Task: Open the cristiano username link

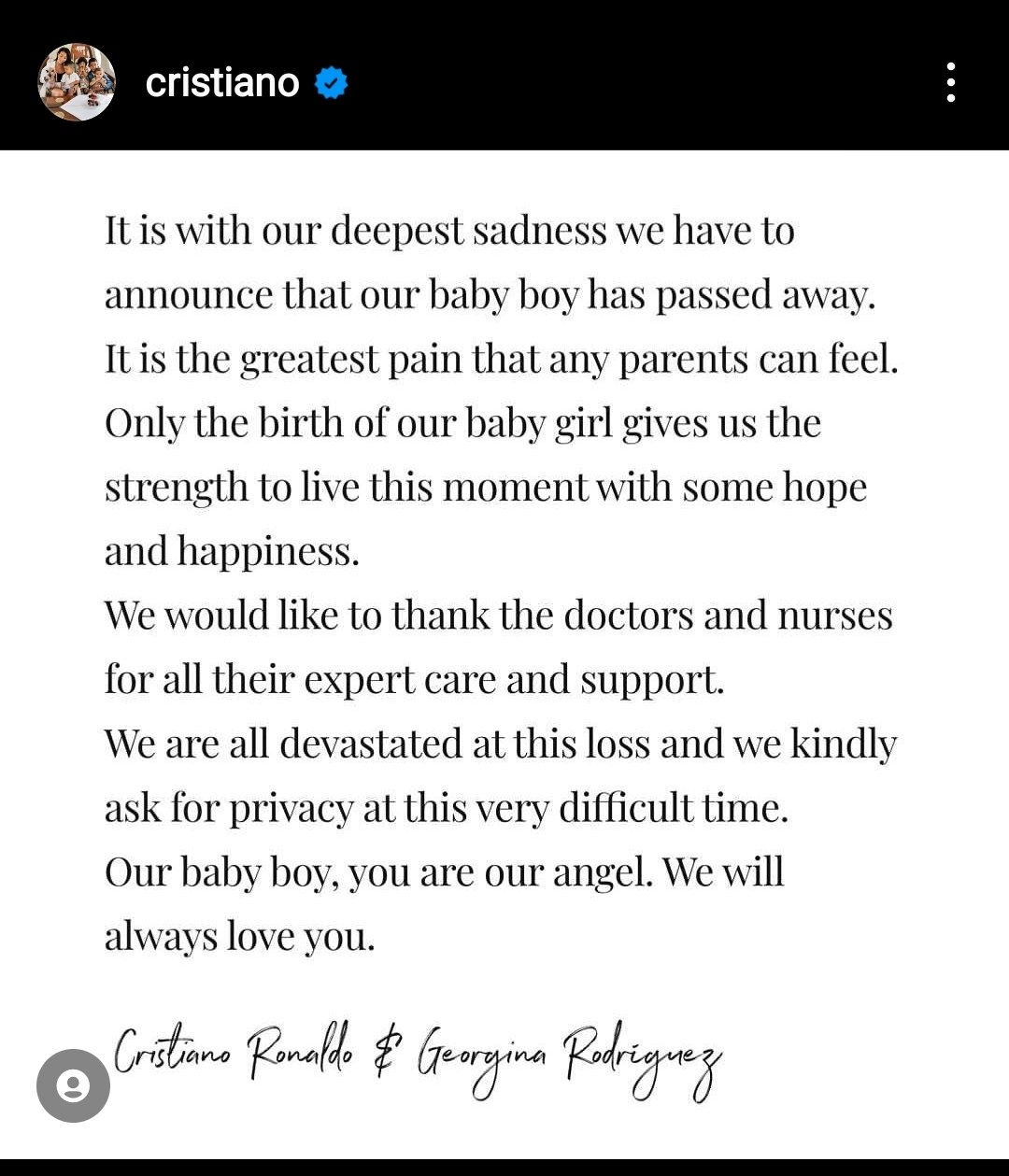Action: click(x=222, y=83)
